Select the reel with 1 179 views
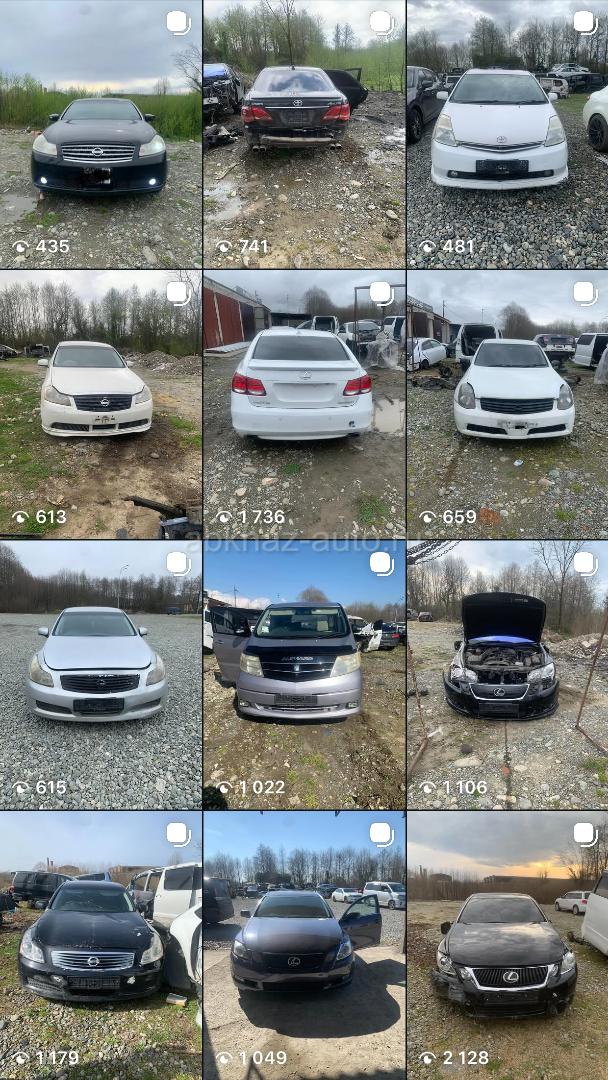Screen dimensions: 608x1080 100,945
